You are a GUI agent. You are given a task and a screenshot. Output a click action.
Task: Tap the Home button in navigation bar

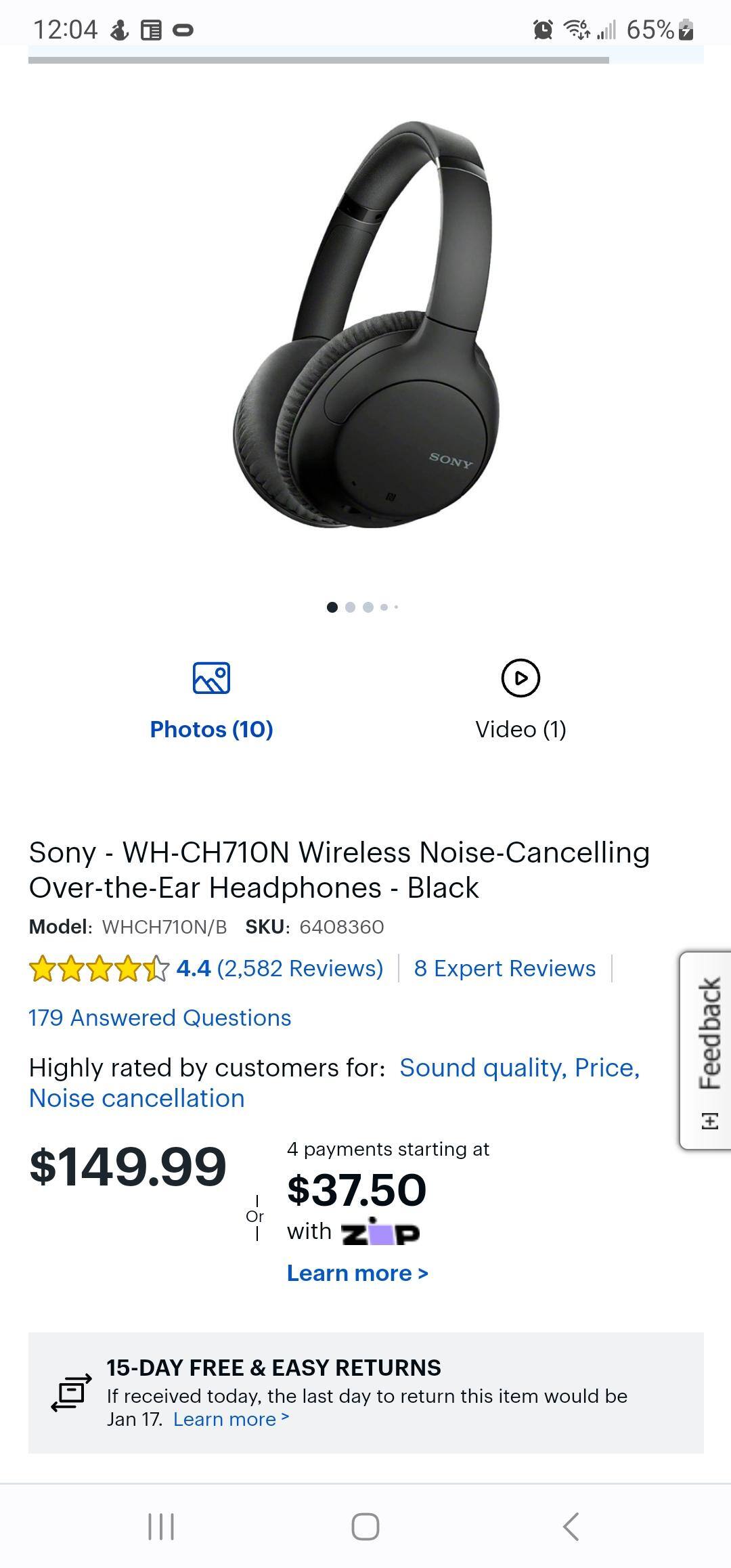pos(365,1526)
